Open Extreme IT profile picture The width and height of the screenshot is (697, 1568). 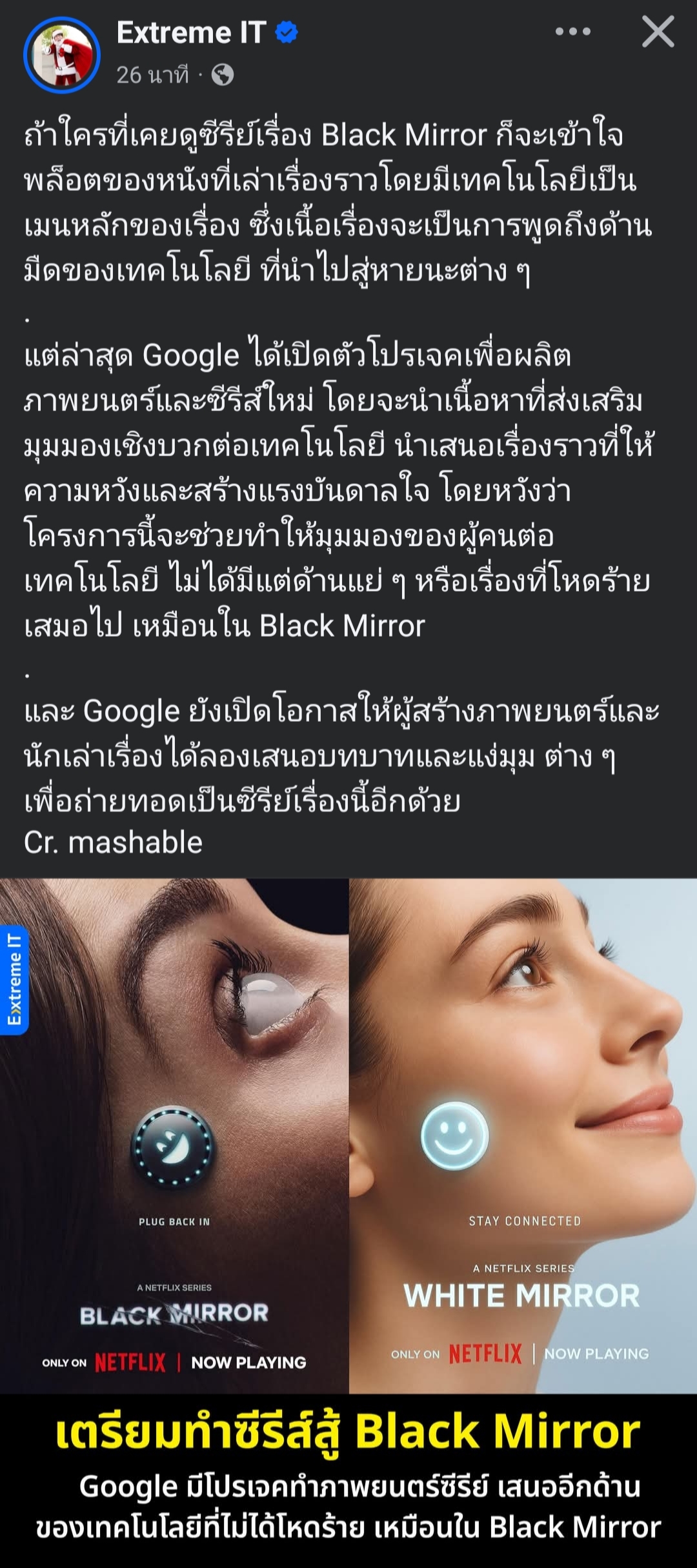62,55
